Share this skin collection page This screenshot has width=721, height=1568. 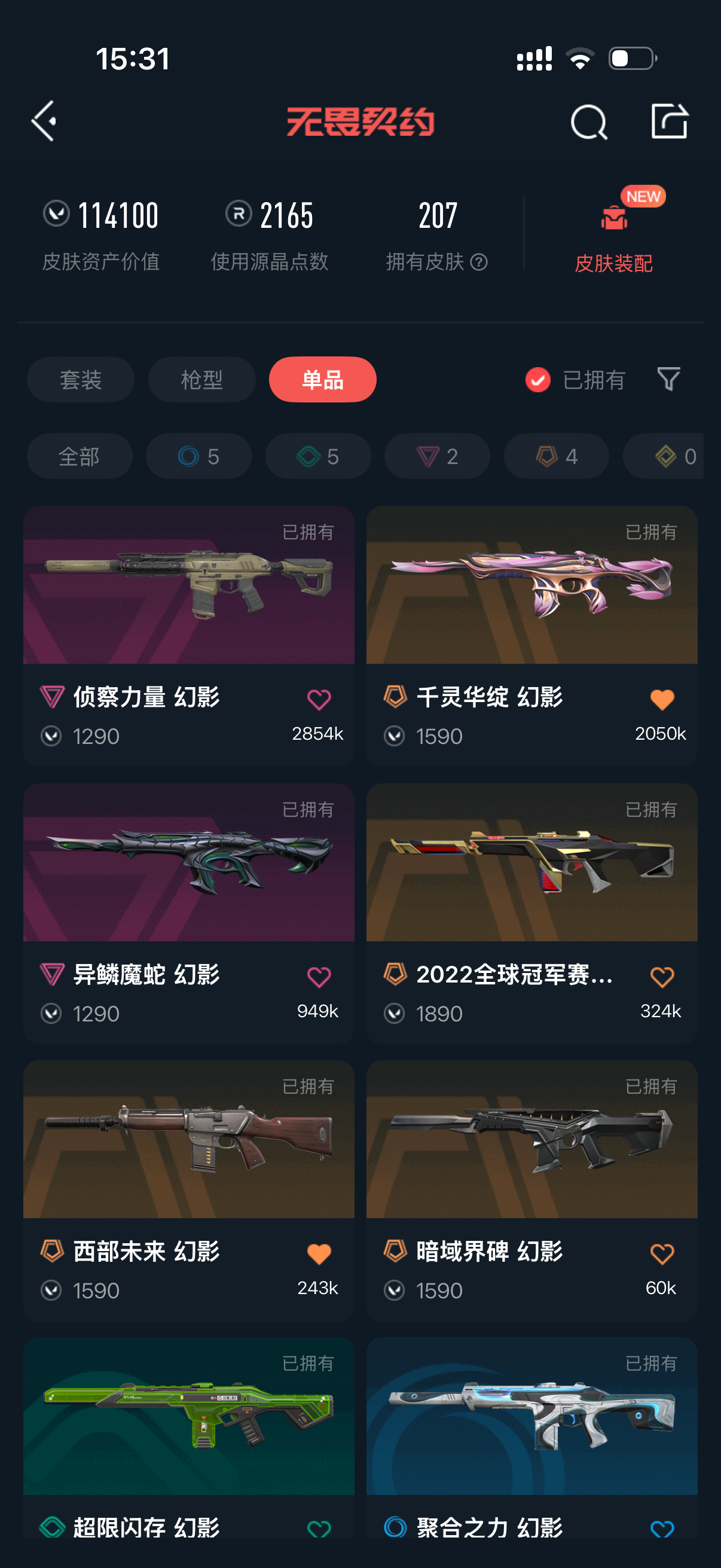(669, 121)
